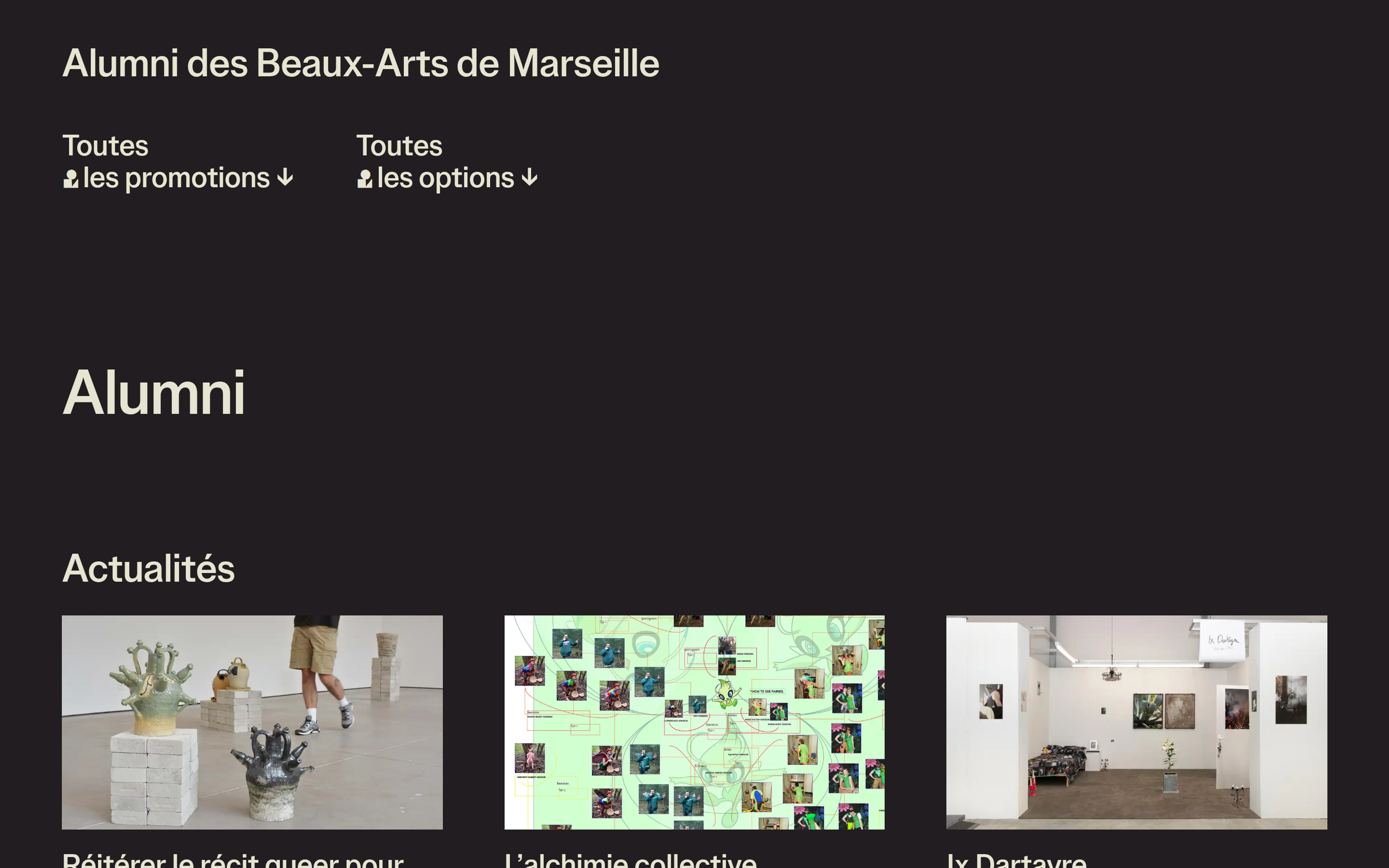The height and width of the screenshot is (868, 1389).
Task: Expand the Toutes les options dropdown
Action: click(x=447, y=162)
